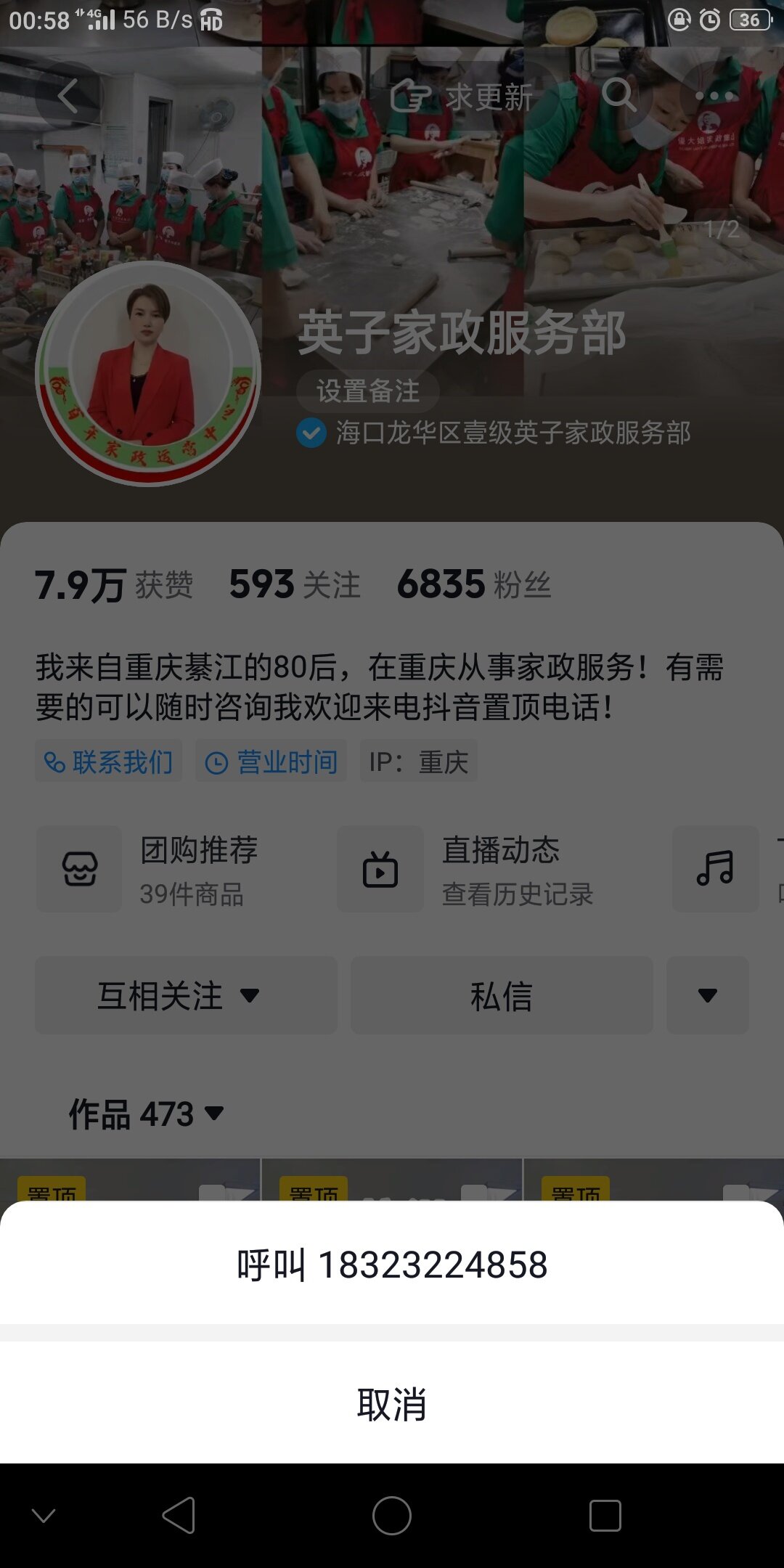The image size is (784, 1568).
Task: Go back using the system back button
Action: point(179,1516)
